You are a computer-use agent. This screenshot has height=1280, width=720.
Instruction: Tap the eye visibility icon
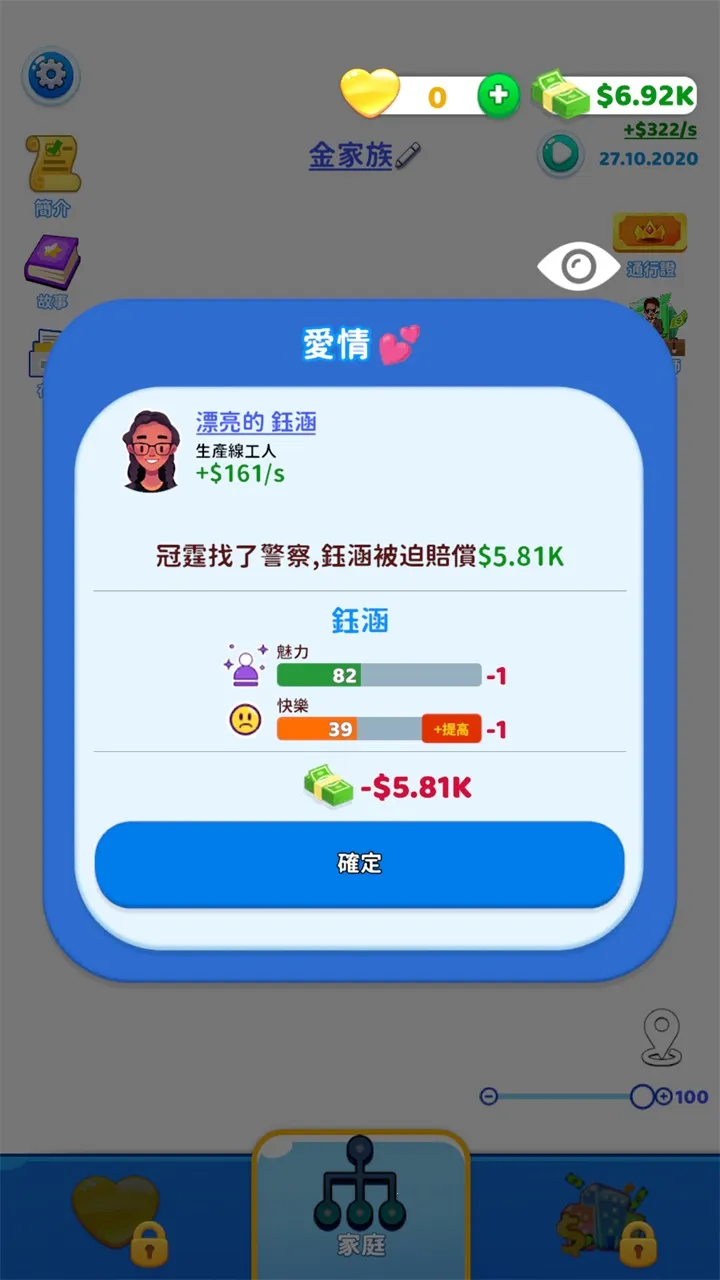click(x=578, y=266)
